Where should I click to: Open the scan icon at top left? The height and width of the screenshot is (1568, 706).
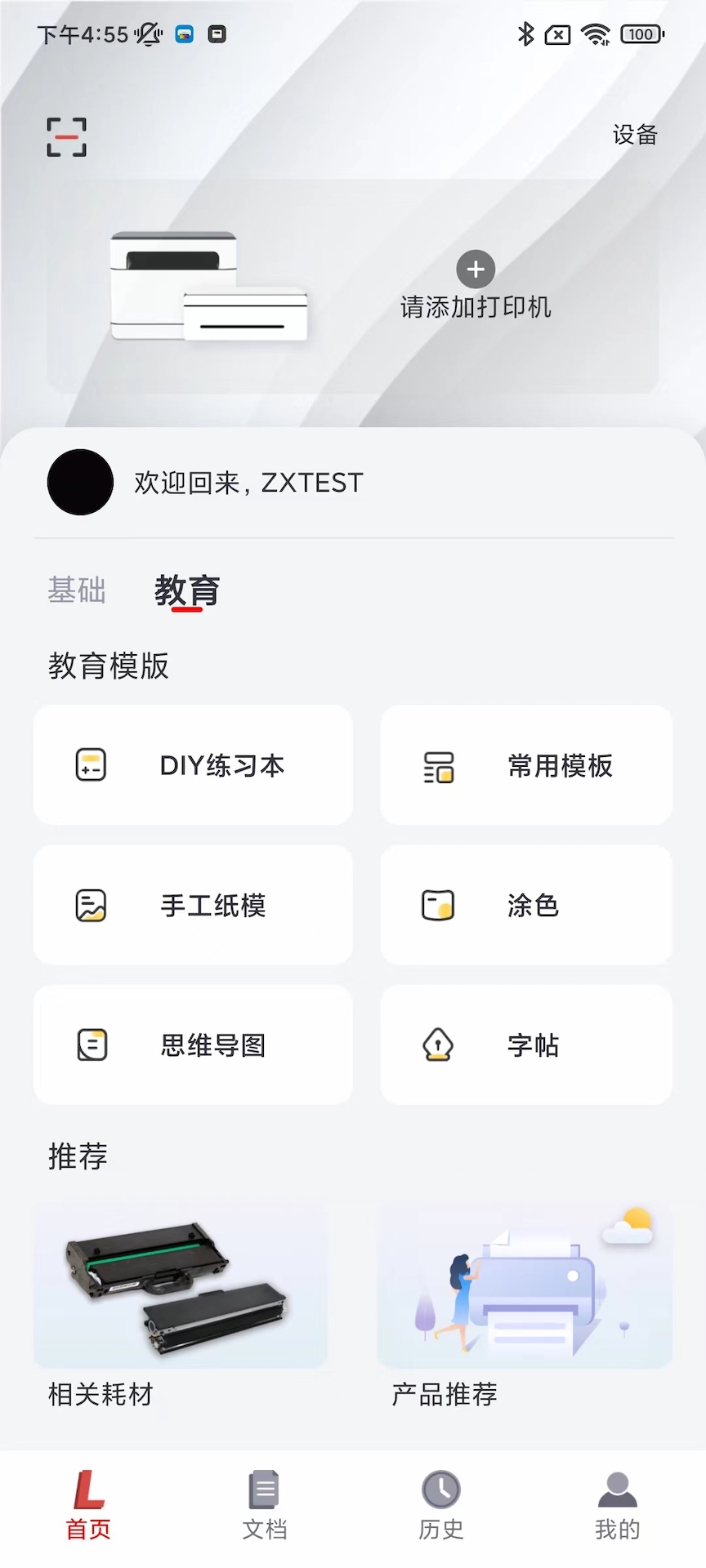(x=66, y=136)
